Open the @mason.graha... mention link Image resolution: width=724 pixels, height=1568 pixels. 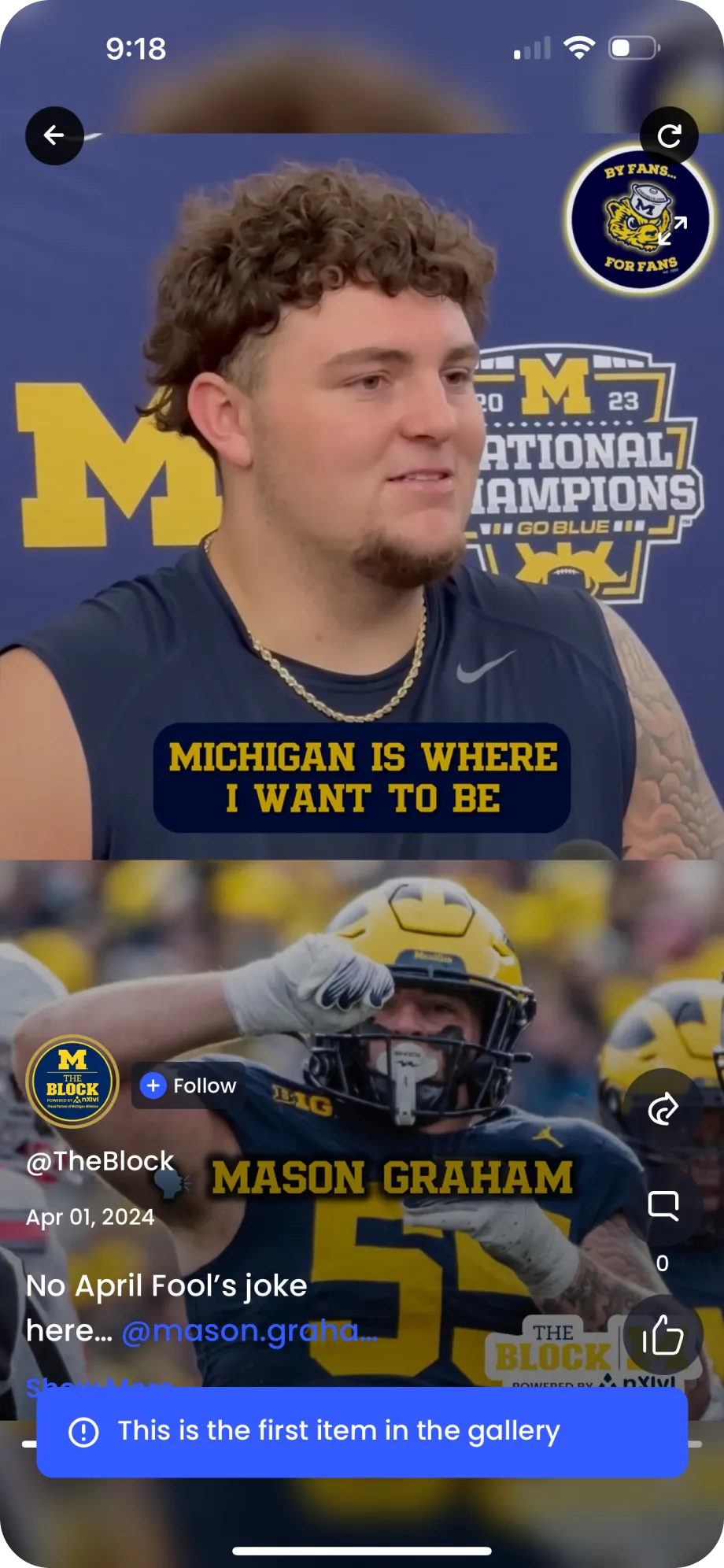(x=249, y=1330)
